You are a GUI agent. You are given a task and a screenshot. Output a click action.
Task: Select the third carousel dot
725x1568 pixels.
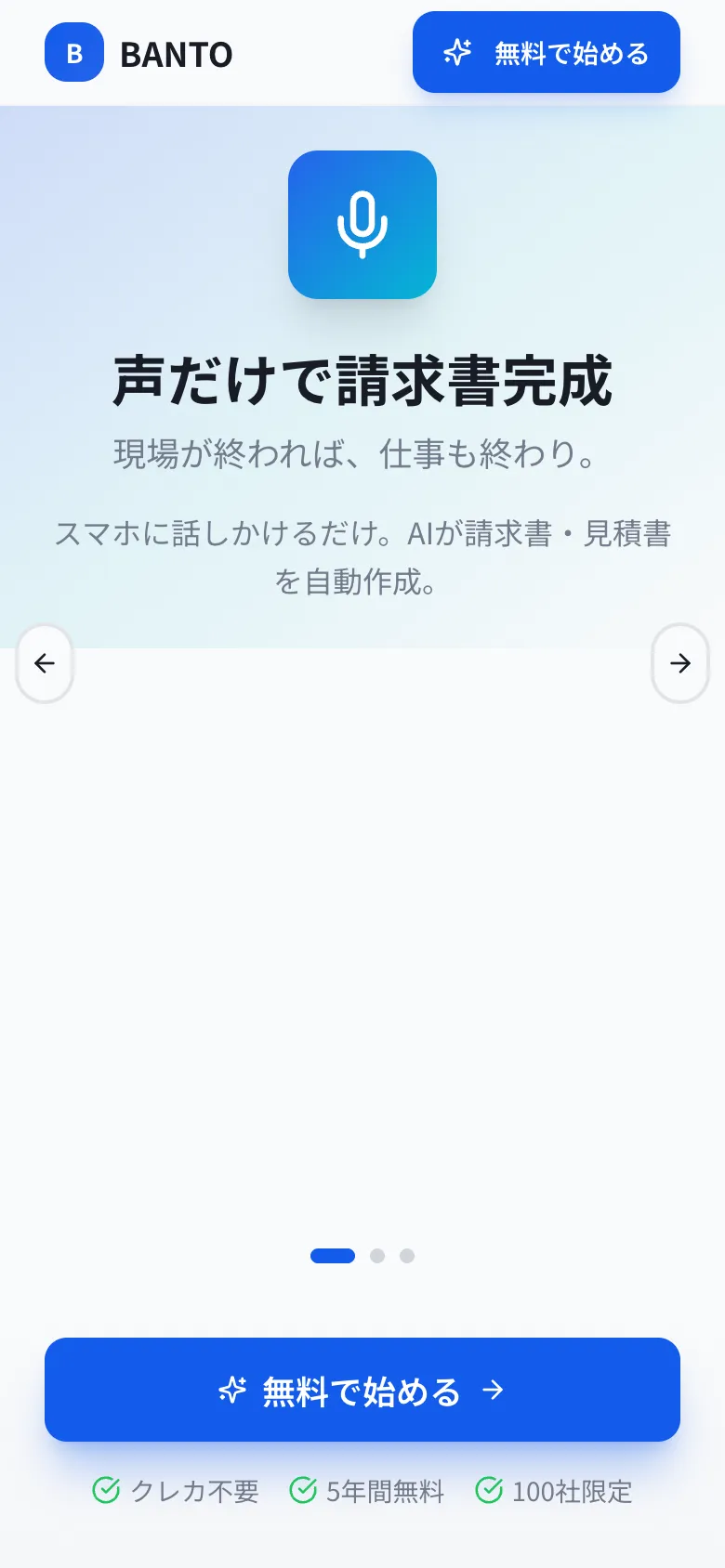click(406, 1255)
